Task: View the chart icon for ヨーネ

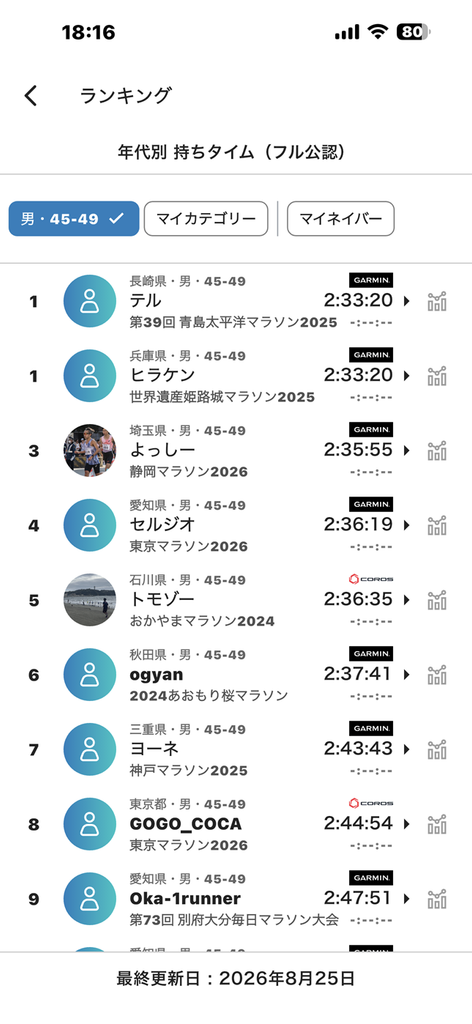Action: (x=437, y=749)
